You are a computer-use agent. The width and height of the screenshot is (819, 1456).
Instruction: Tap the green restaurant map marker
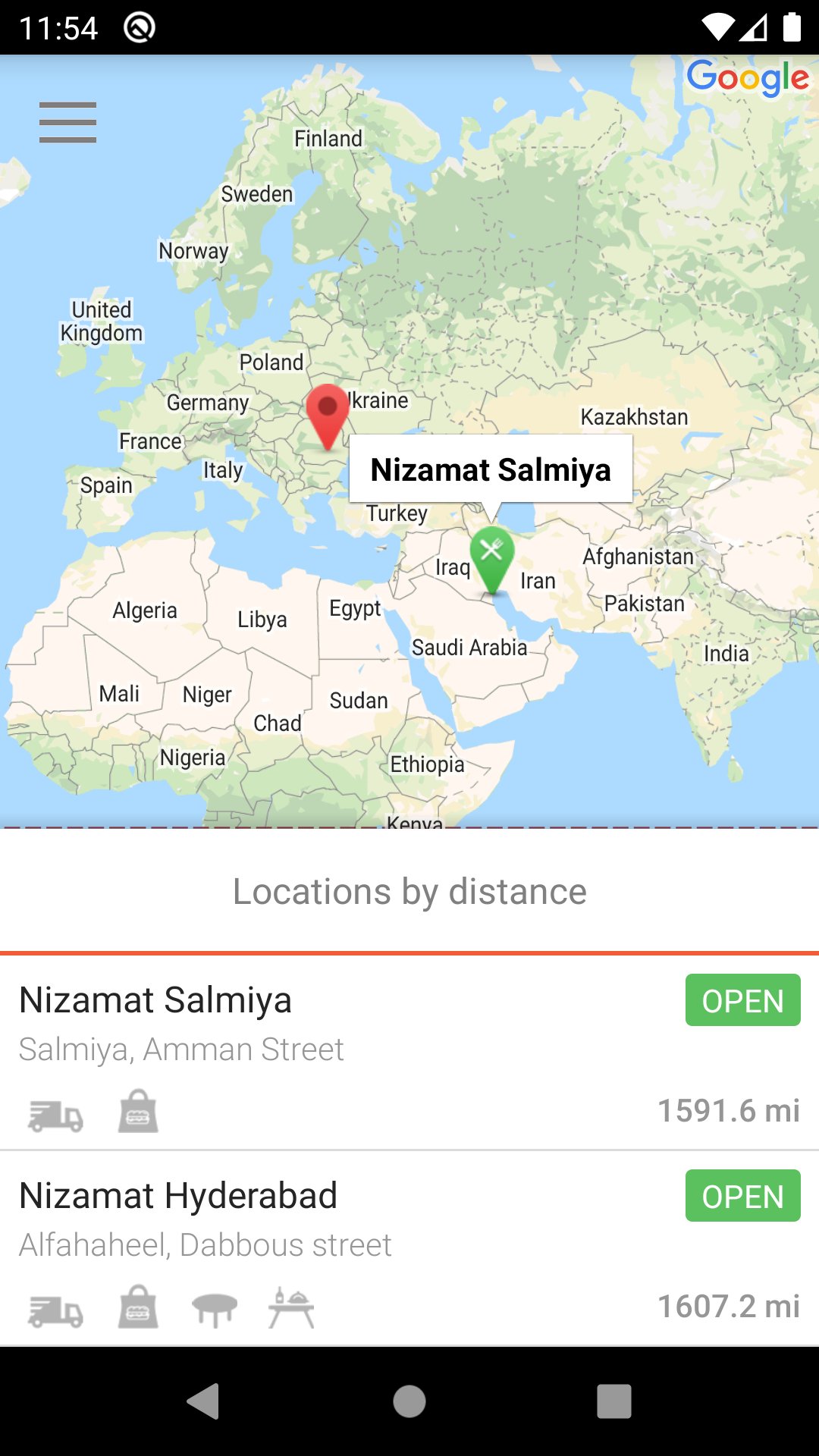[492, 557]
